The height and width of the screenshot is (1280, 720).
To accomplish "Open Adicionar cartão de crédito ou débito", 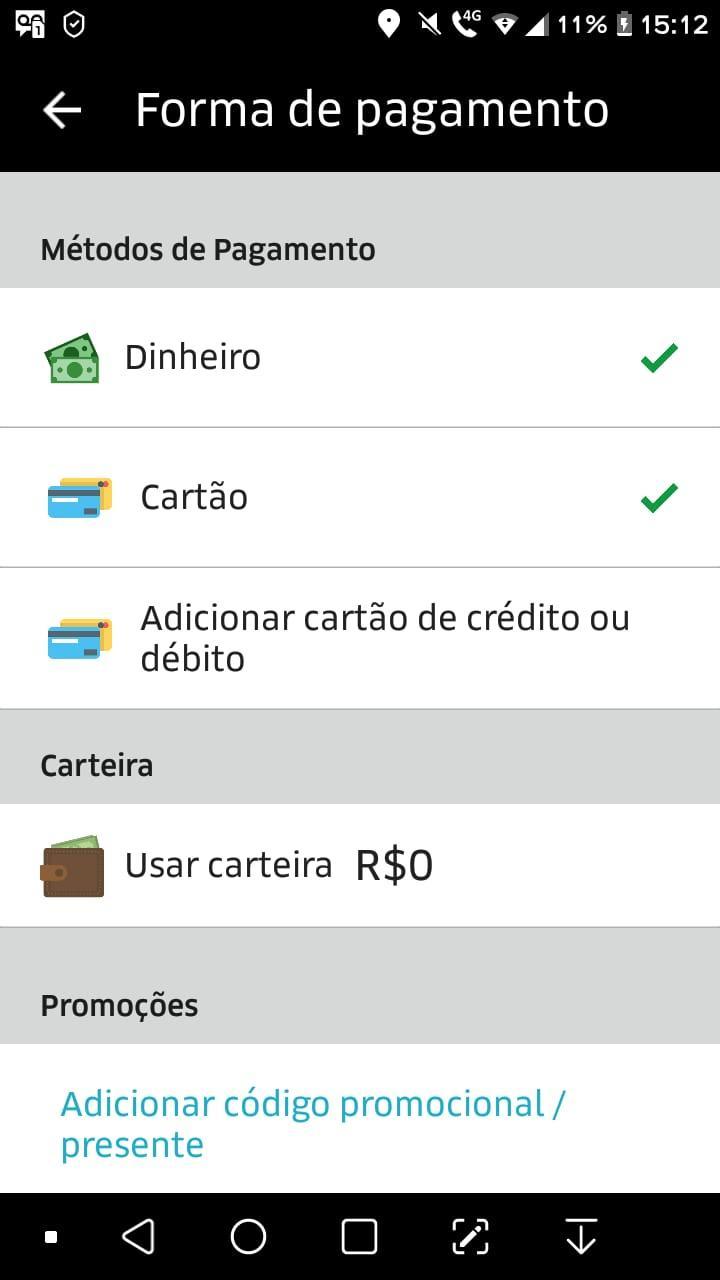I will pyautogui.click(x=360, y=638).
